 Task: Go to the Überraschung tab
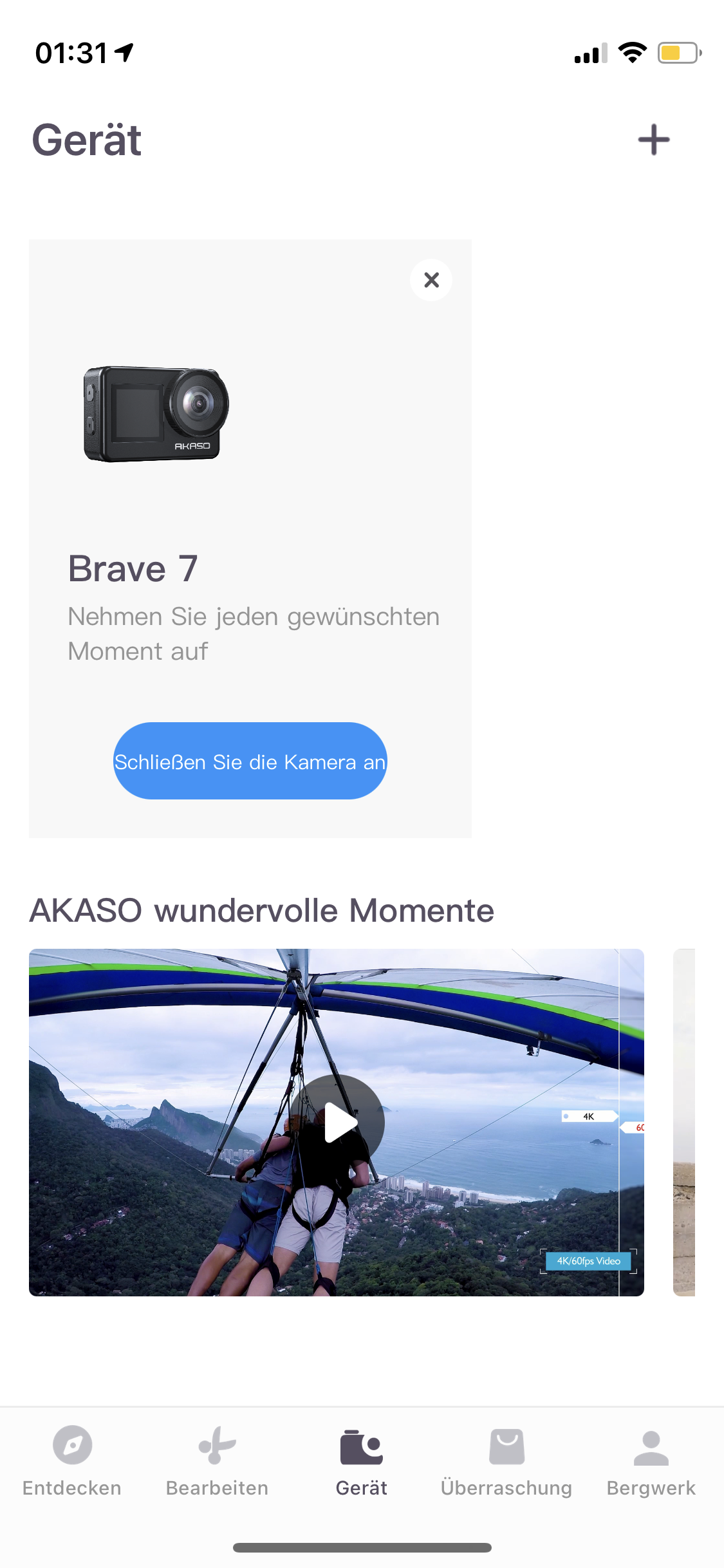(x=506, y=1461)
